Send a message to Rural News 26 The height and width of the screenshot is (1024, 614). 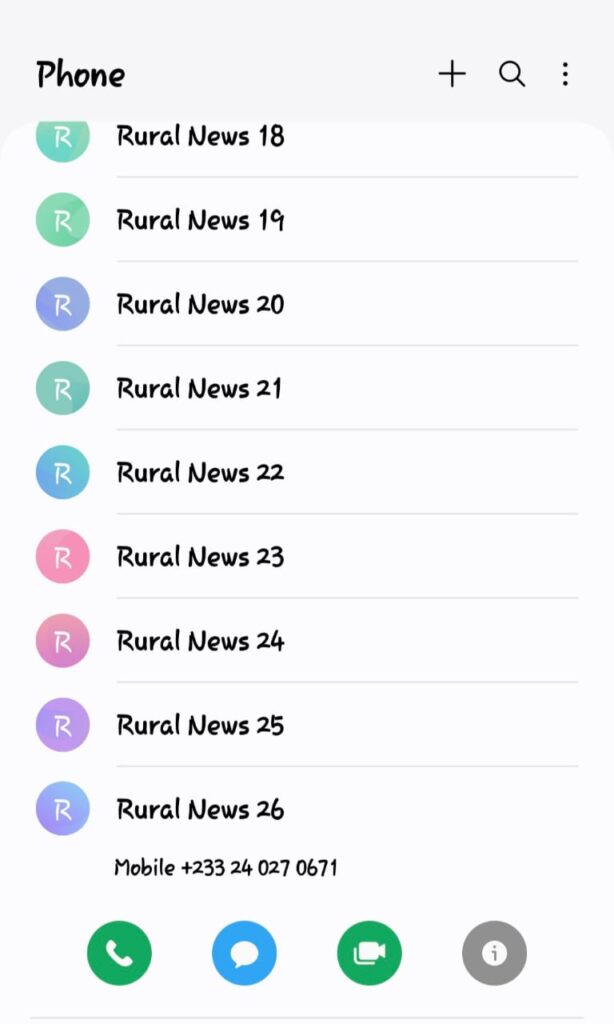[244, 953]
